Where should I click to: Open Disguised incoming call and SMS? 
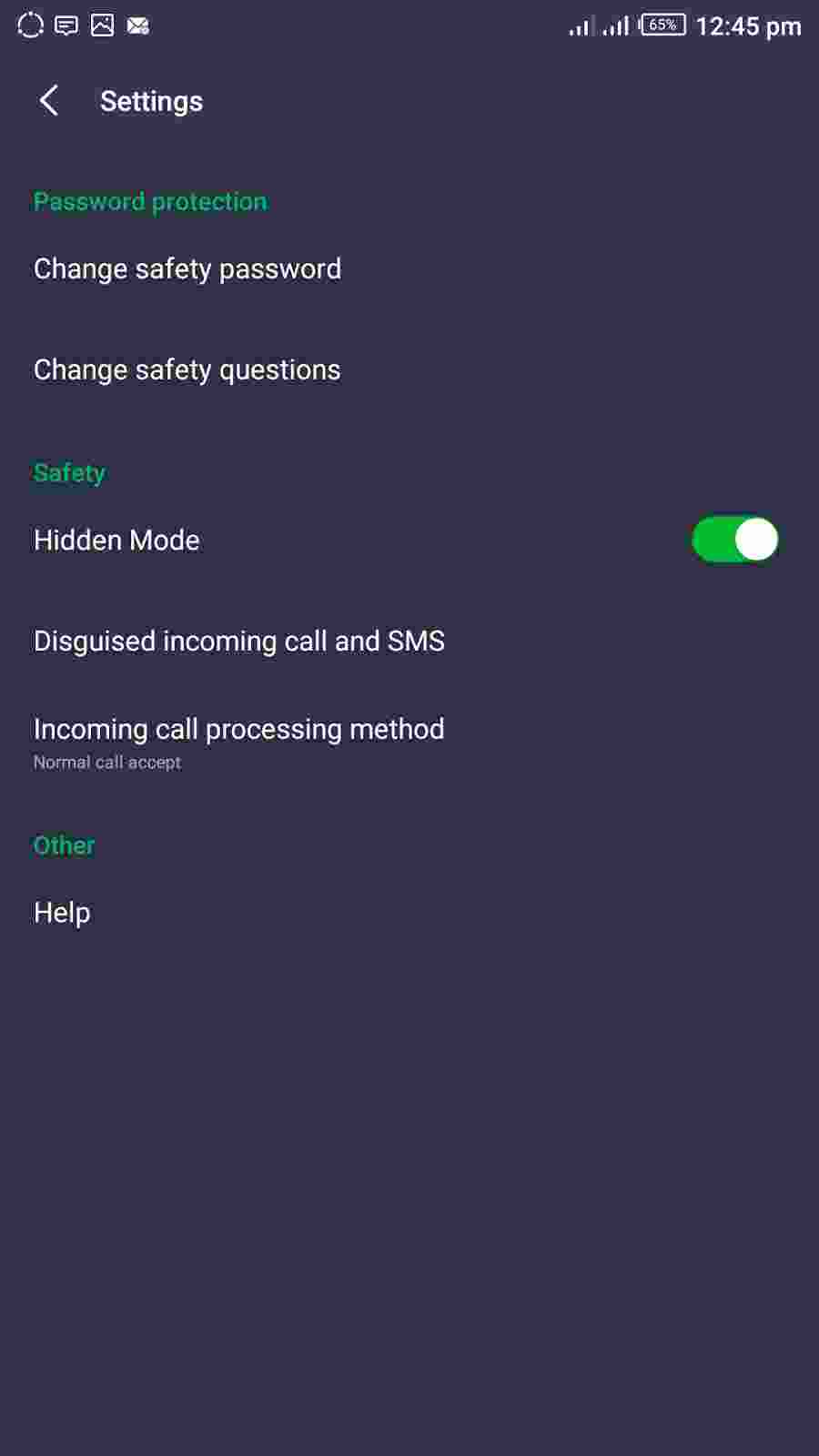pos(238,642)
